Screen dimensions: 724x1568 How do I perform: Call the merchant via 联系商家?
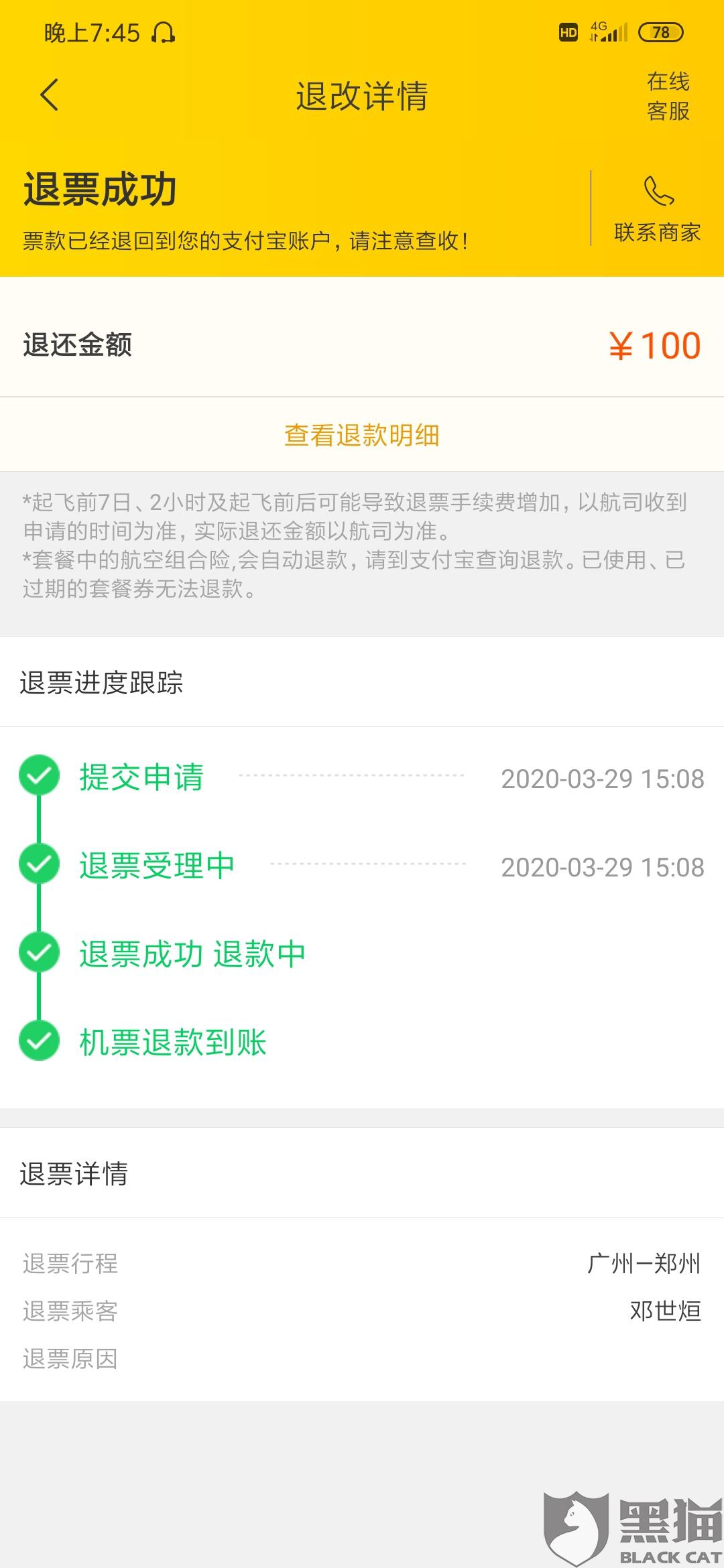[657, 209]
